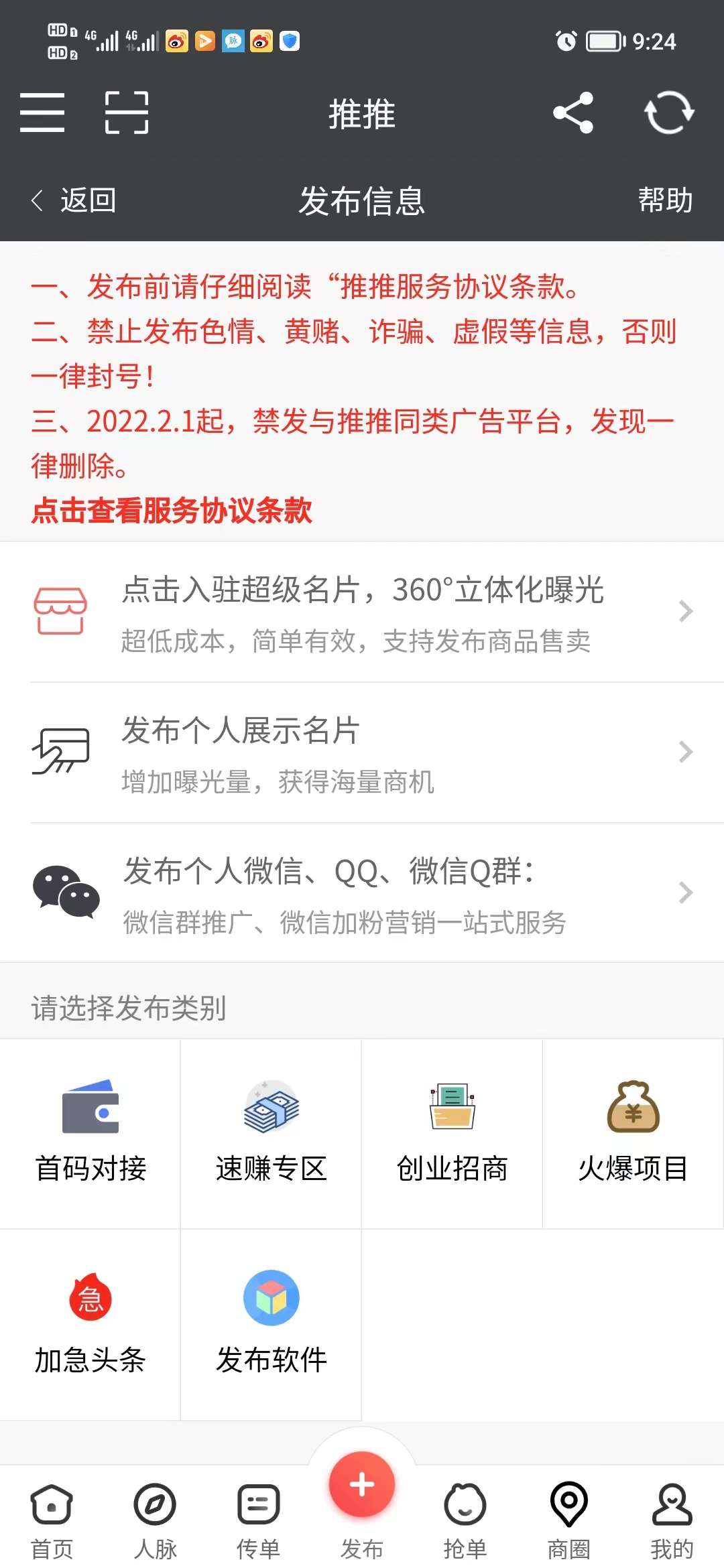
Task: Open the hamburger drawer menu
Action: click(42, 113)
